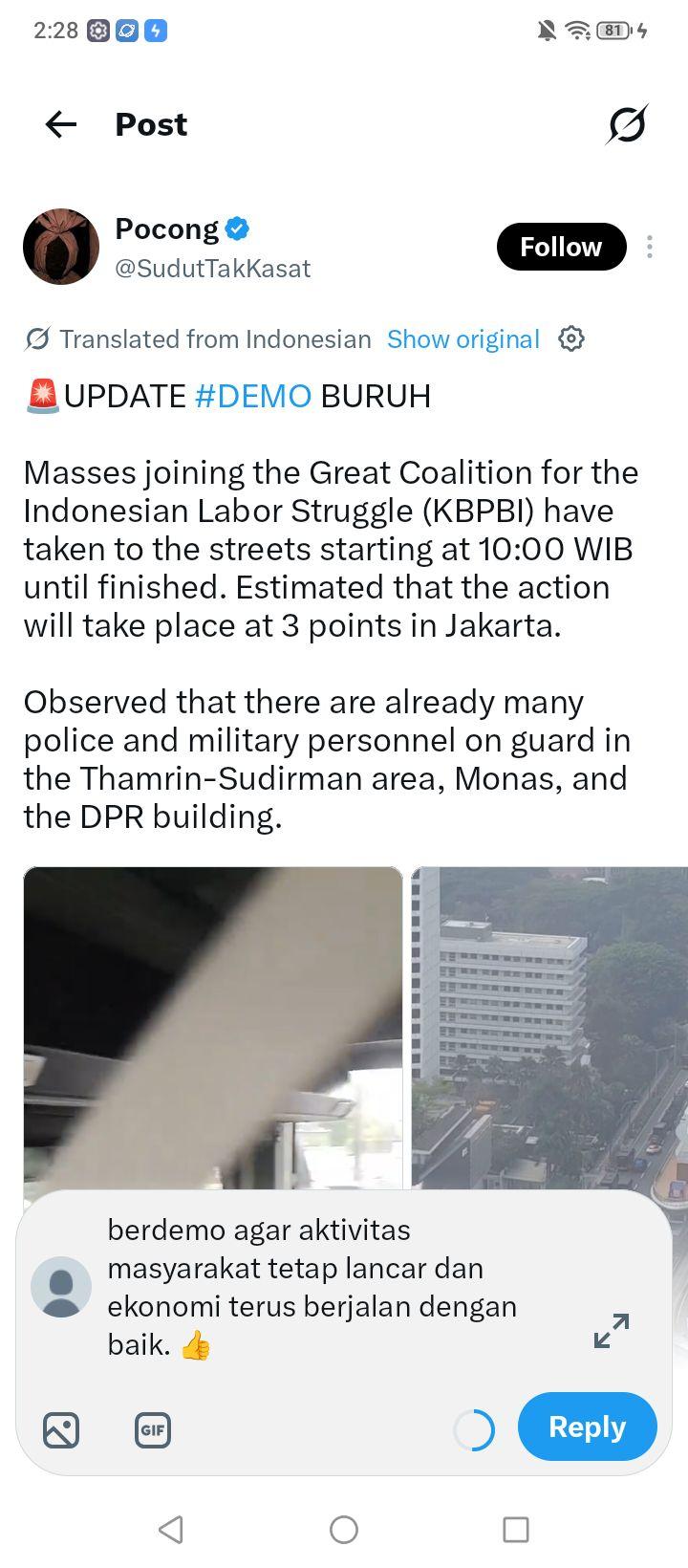
Task: Open Pocong's profile picture
Action: [61, 247]
